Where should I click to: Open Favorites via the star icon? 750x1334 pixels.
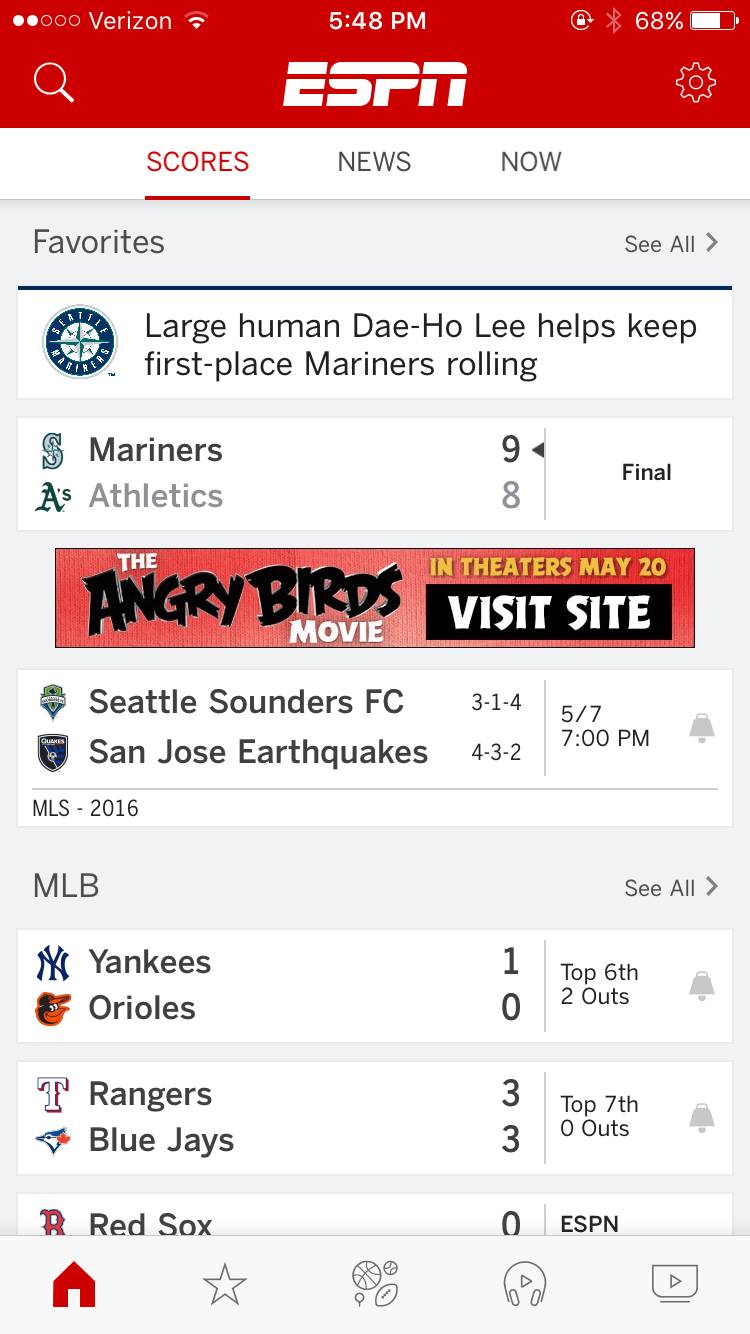pyautogui.click(x=224, y=1283)
